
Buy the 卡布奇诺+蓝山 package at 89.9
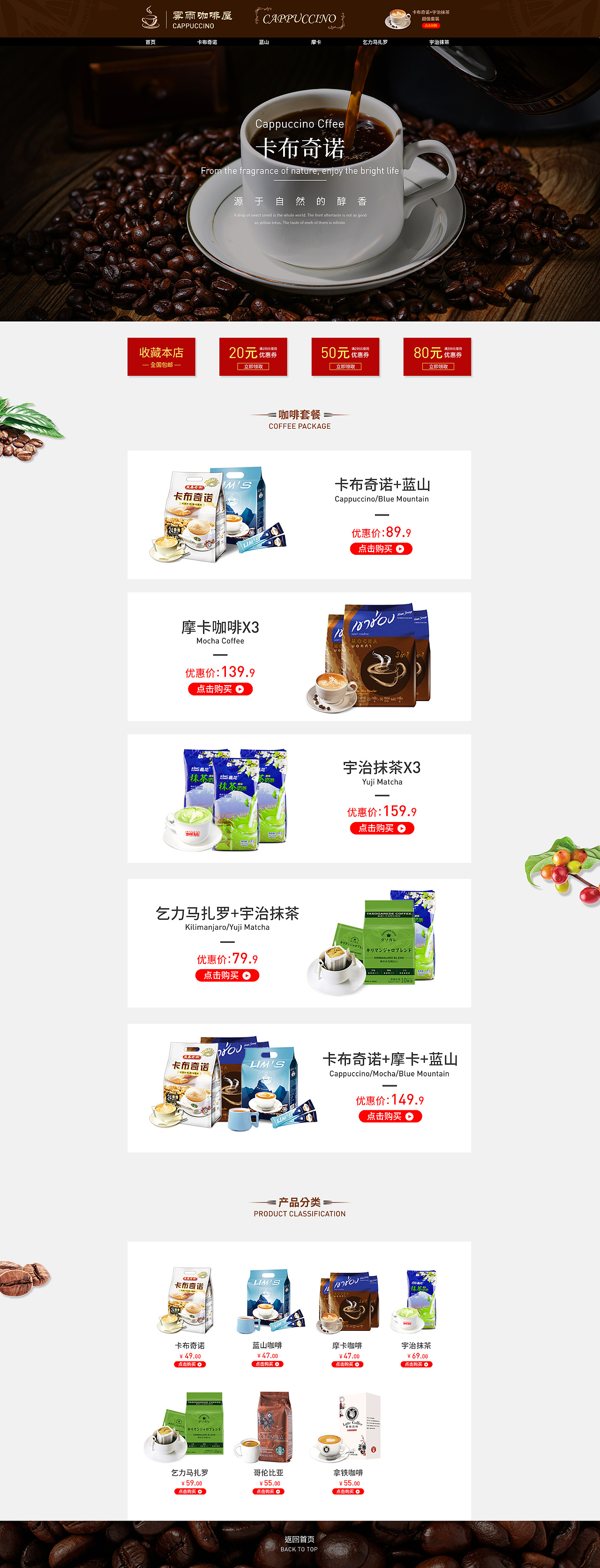pyautogui.click(x=381, y=548)
